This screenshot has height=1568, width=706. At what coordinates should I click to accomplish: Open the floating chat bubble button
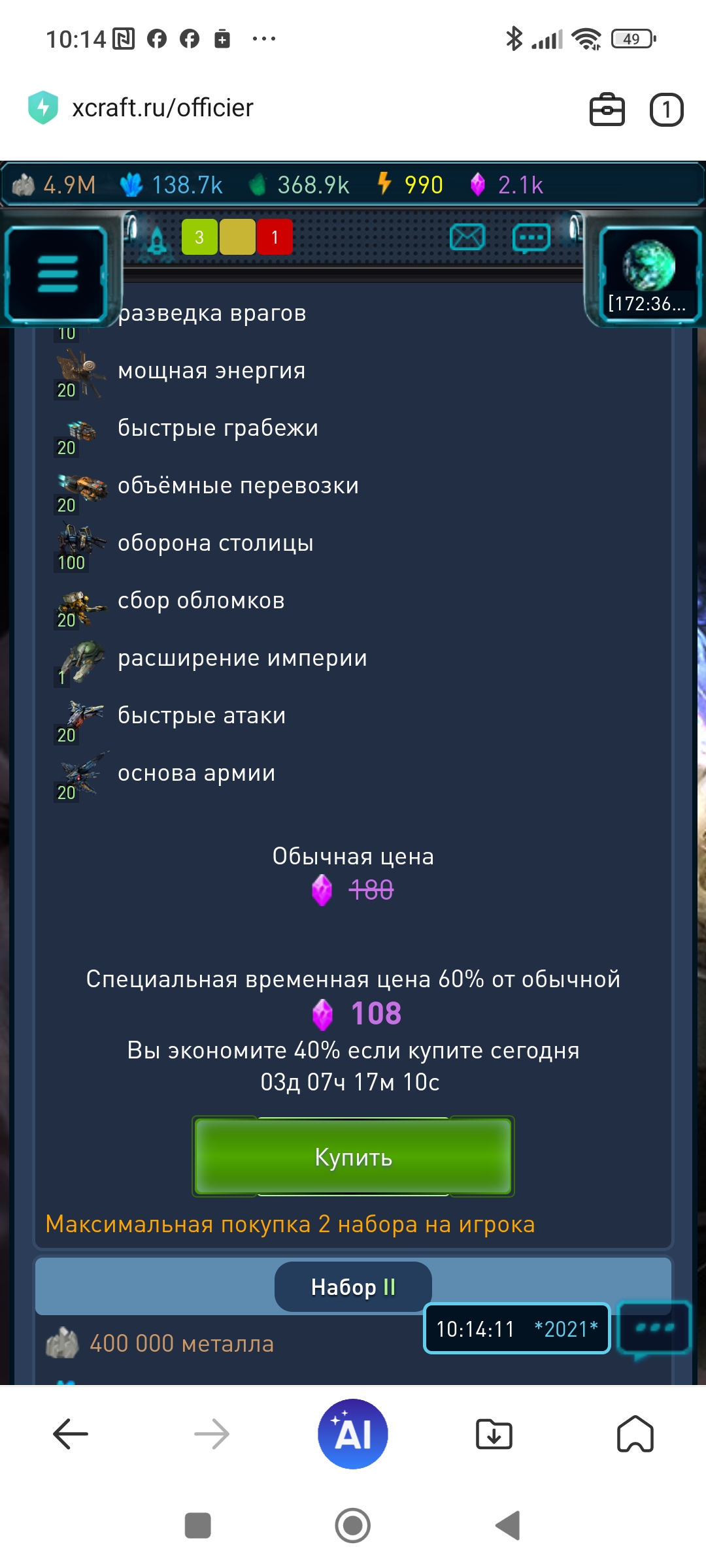[x=654, y=1328]
